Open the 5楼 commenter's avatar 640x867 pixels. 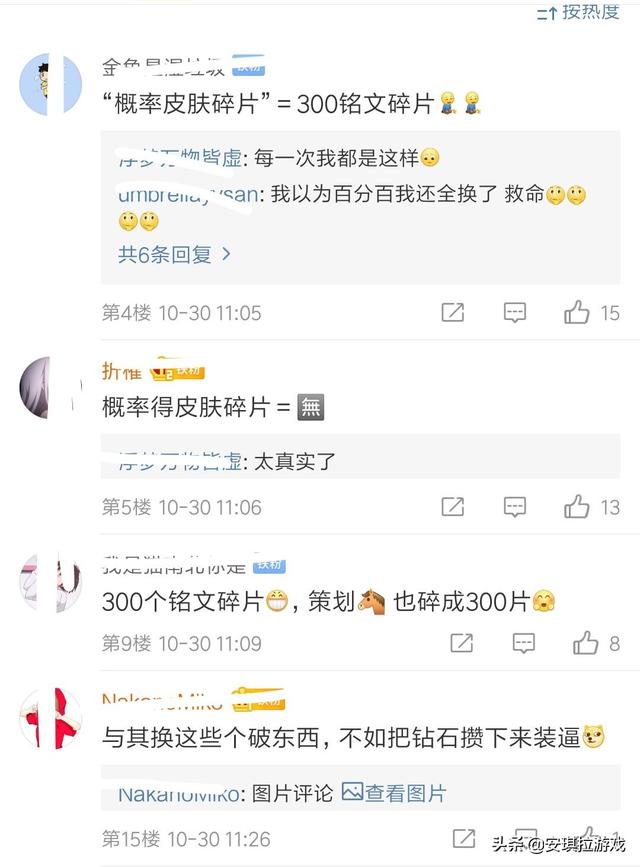[49, 387]
